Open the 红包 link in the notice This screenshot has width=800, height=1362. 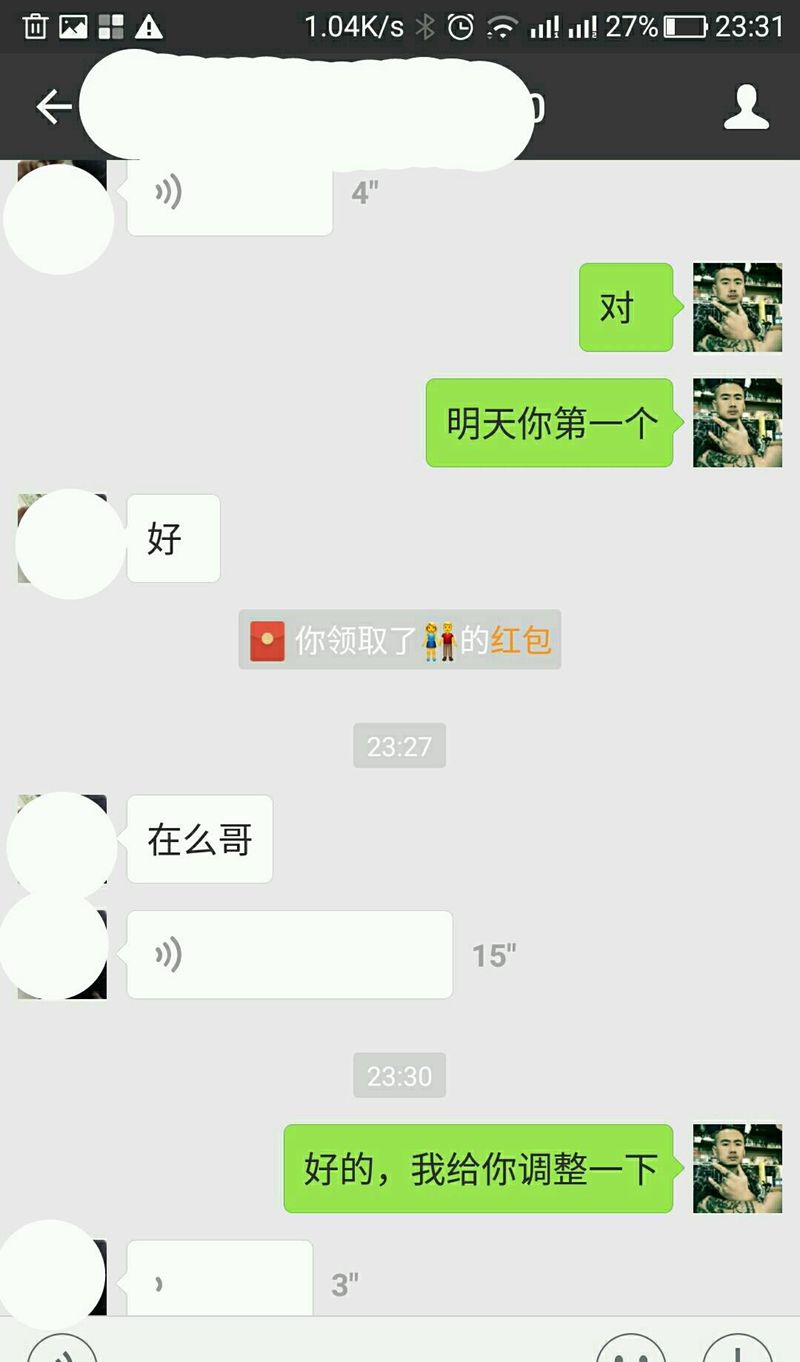point(521,640)
